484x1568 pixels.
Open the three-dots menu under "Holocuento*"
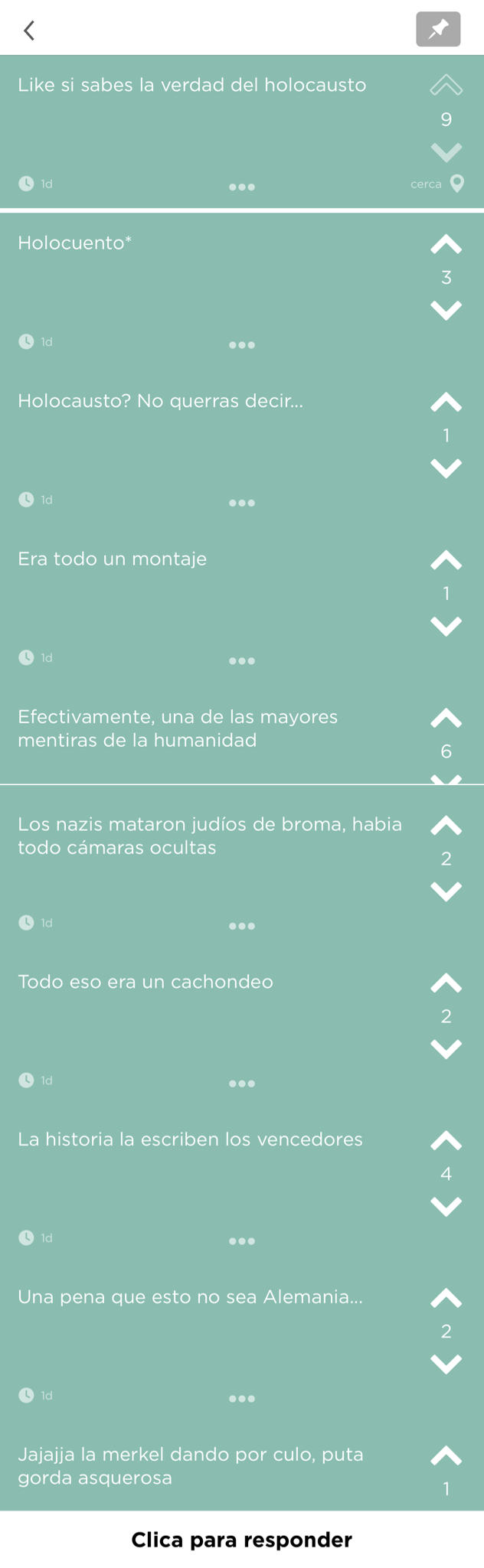coord(242,345)
